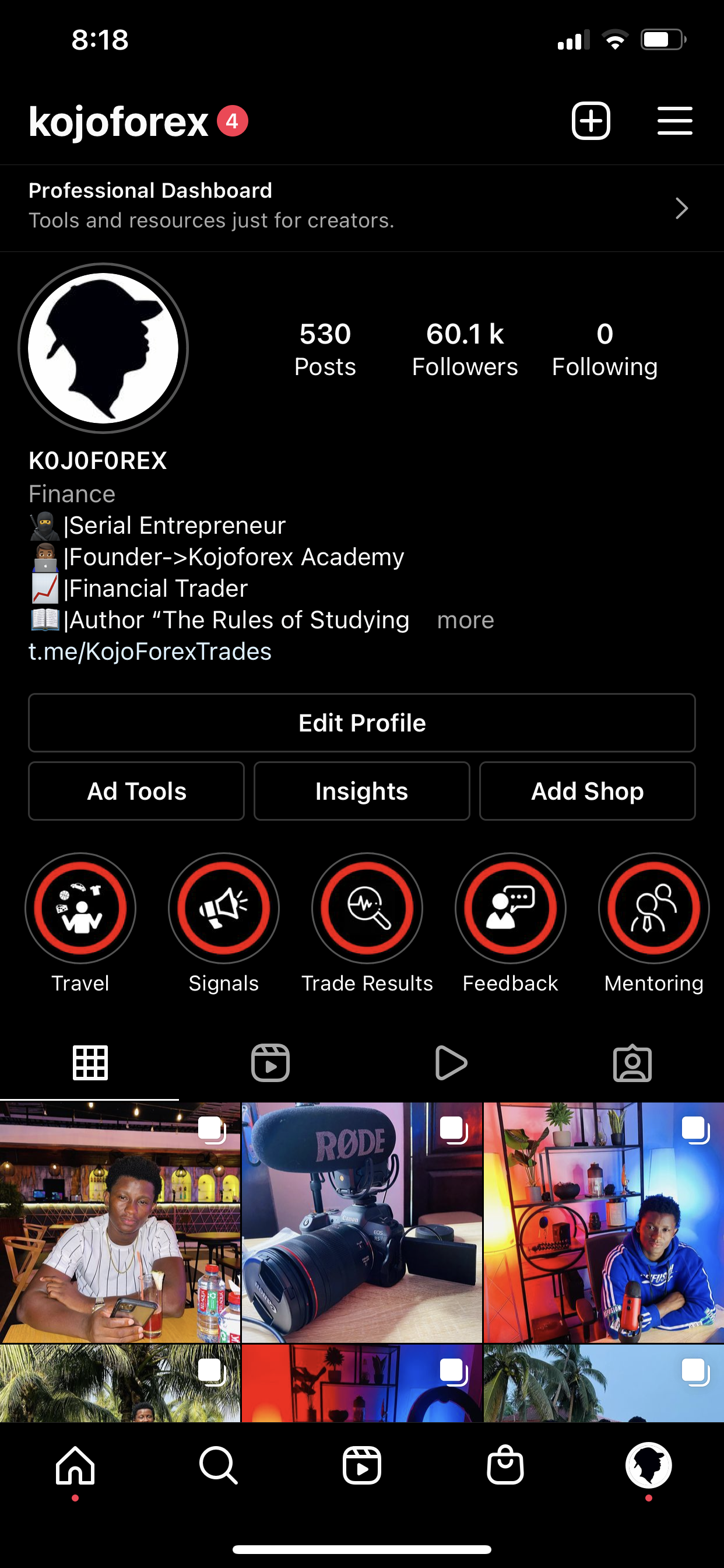Expand bio with more
Screen dimensions: 724x1568
click(465, 619)
